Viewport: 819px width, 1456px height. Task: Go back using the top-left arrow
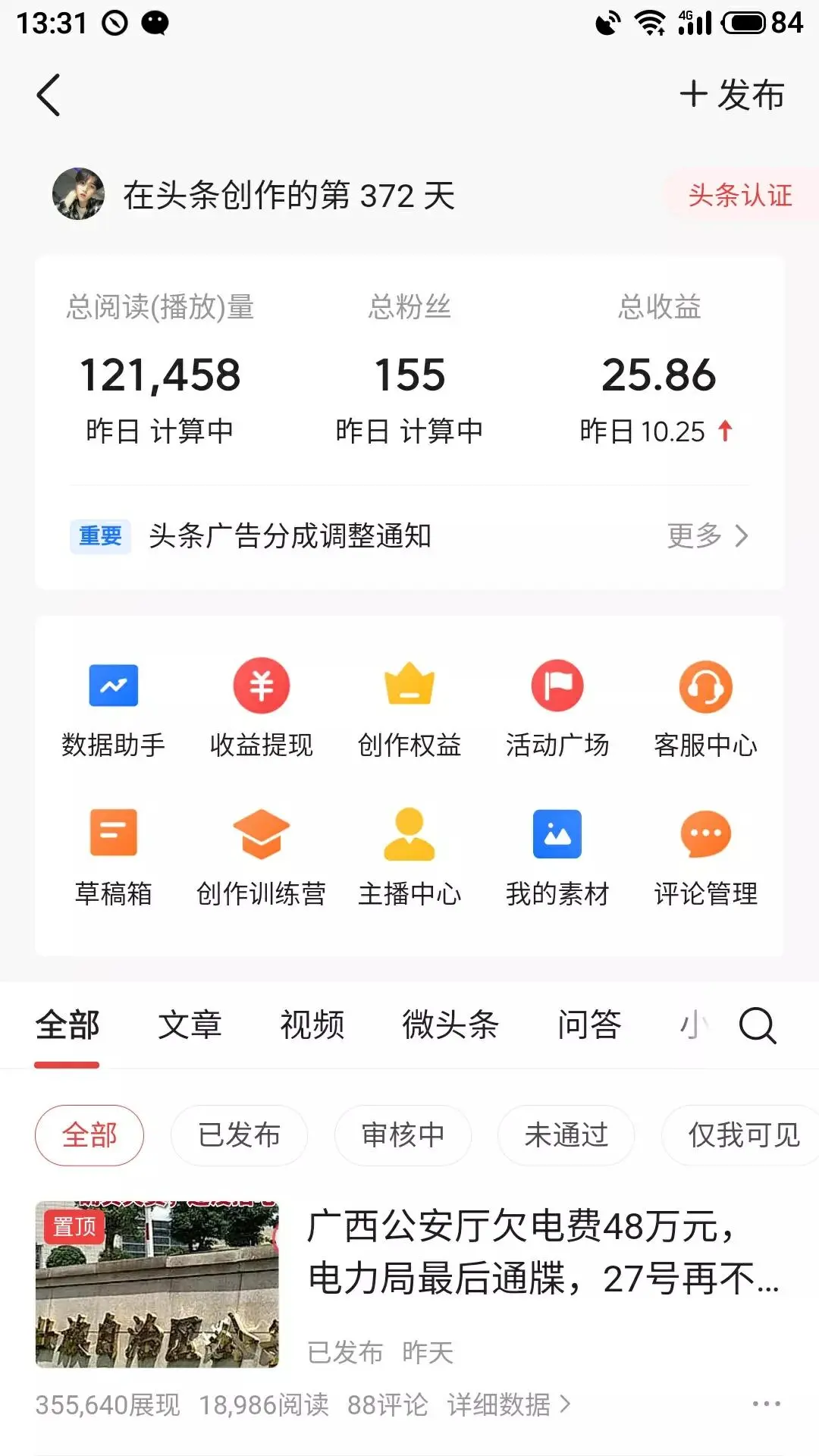pyautogui.click(x=49, y=96)
